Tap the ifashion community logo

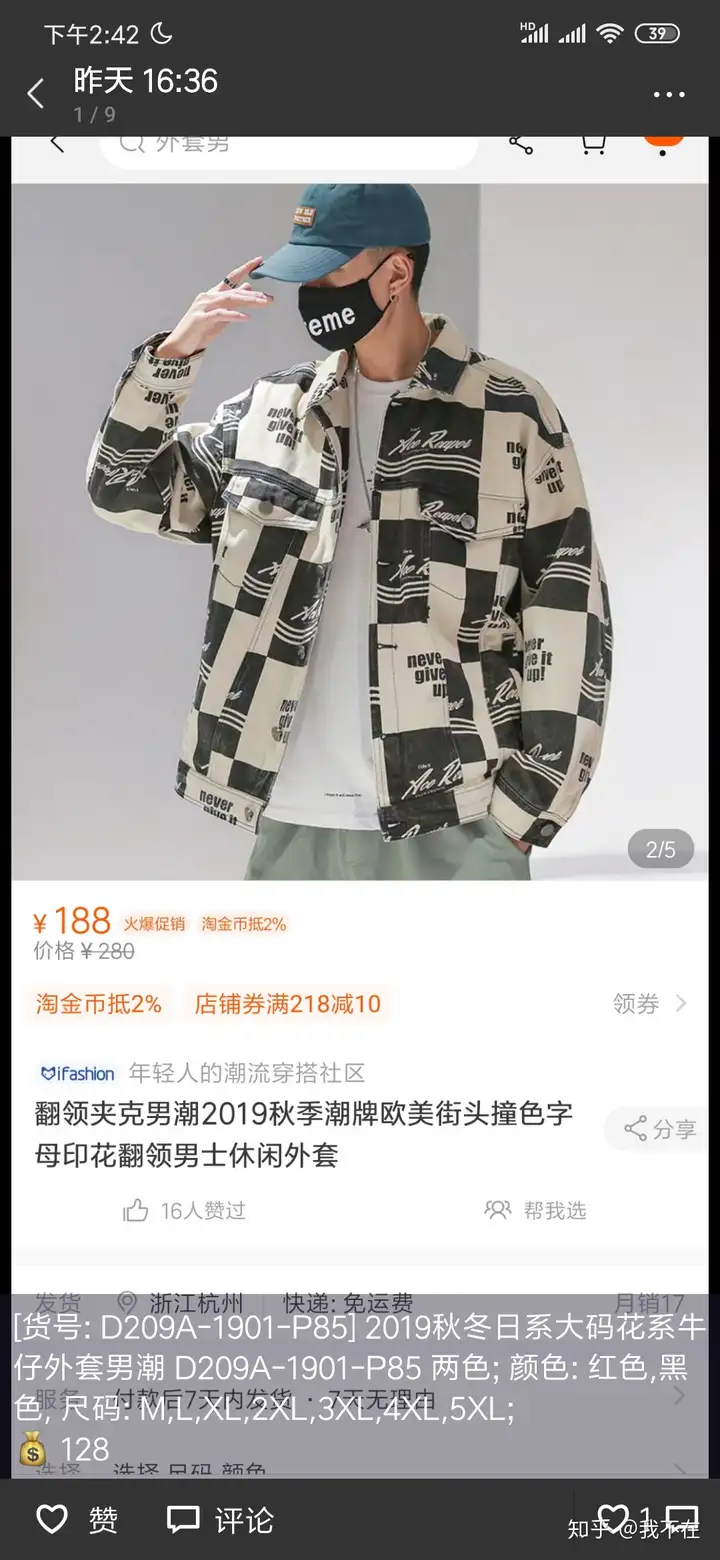[x=76, y=1073]
